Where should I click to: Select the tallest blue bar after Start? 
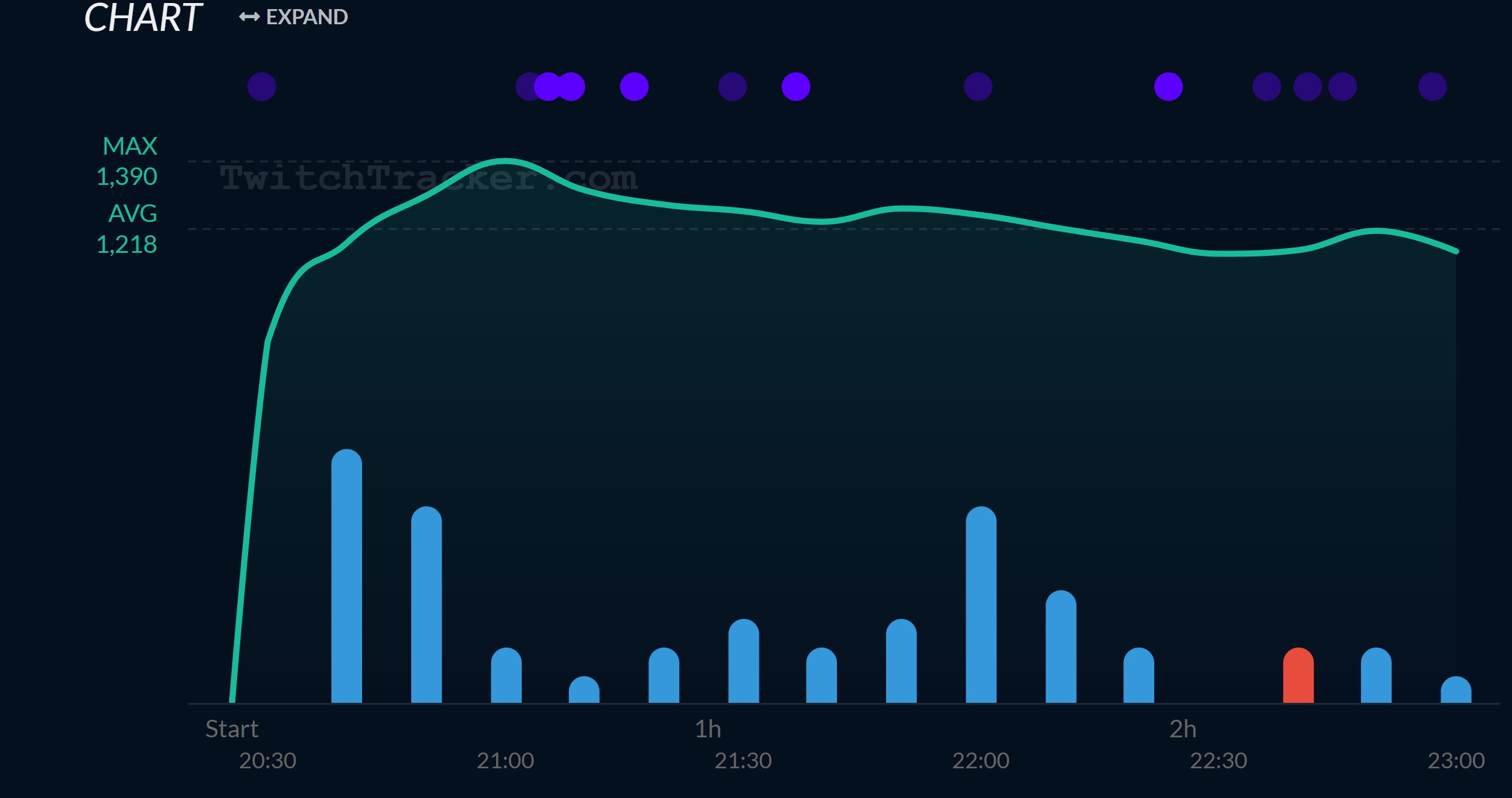point(347,576)
